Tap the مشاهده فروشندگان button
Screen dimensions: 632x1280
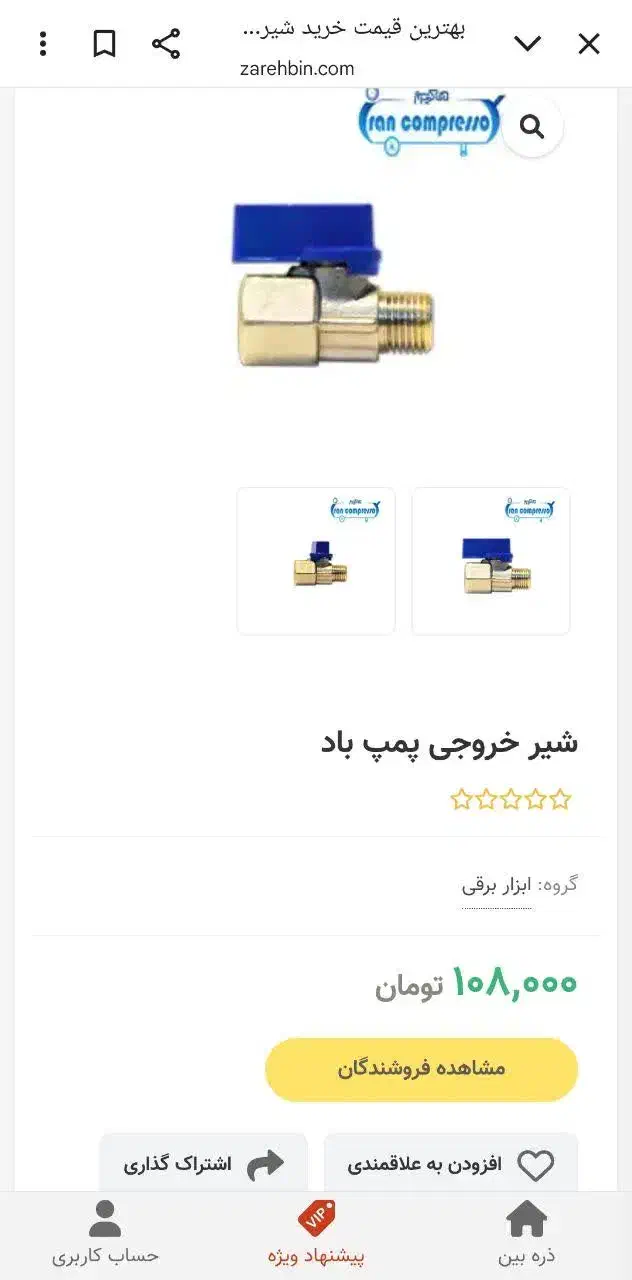[421, 1069]
